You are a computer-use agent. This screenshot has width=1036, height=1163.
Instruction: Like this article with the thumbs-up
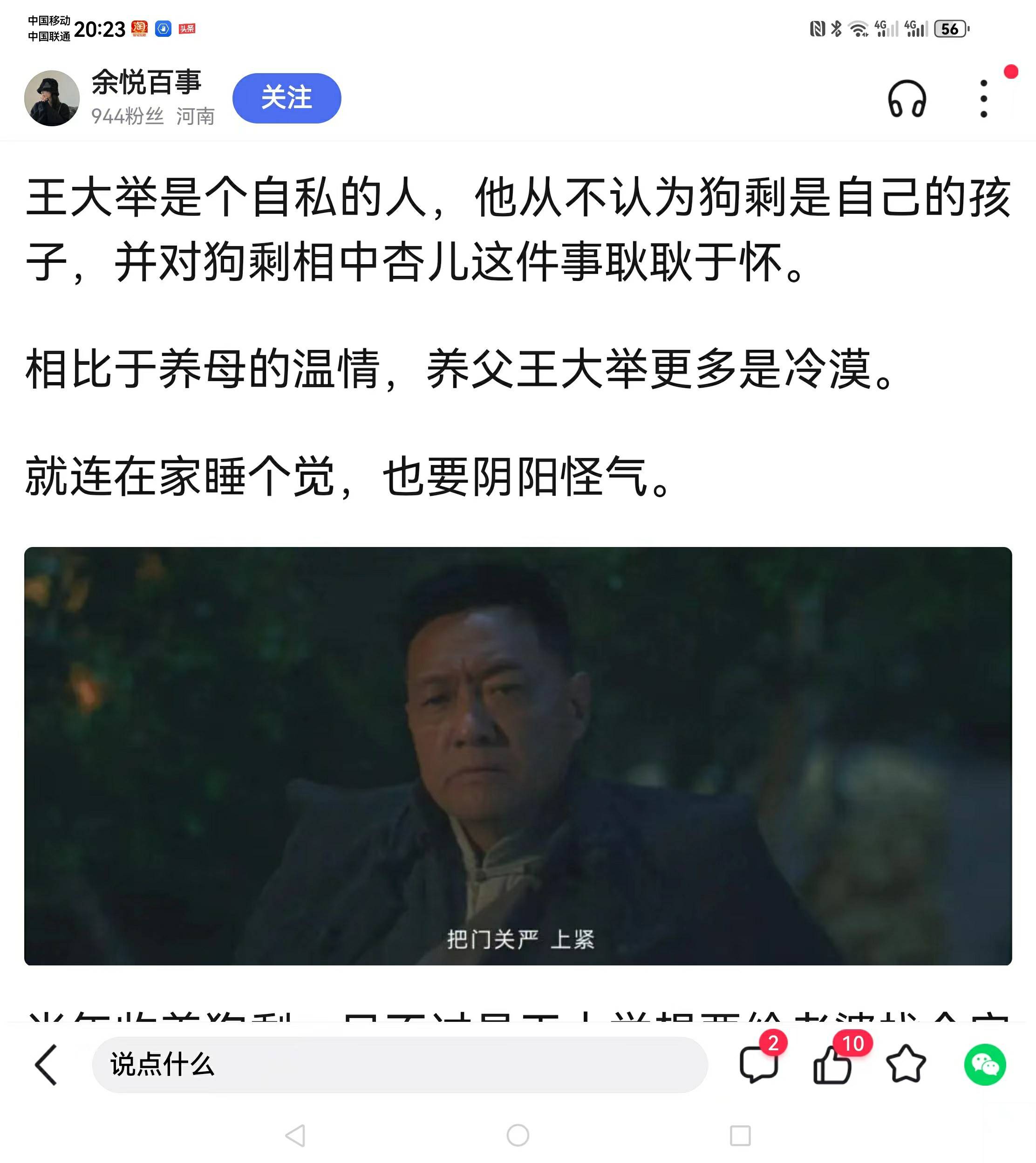832,1065
